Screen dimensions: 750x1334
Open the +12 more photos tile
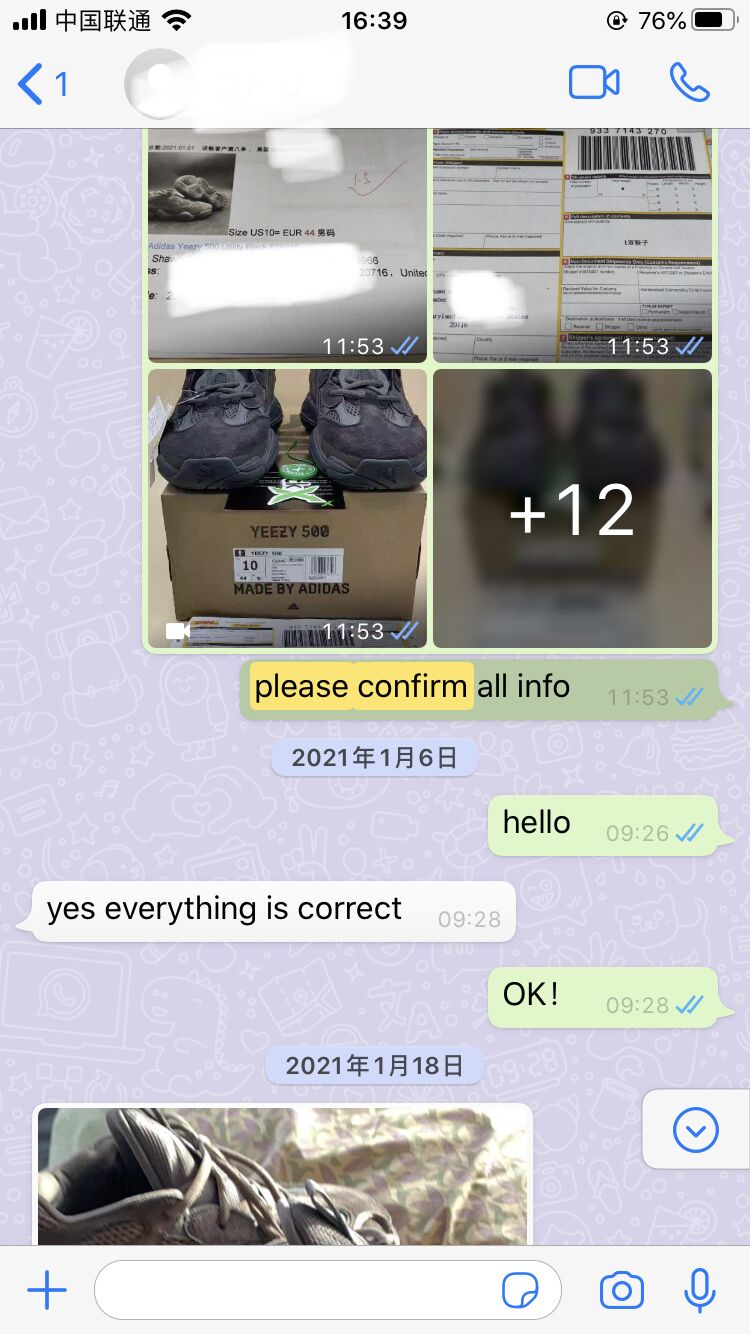(x=572, y=509)
